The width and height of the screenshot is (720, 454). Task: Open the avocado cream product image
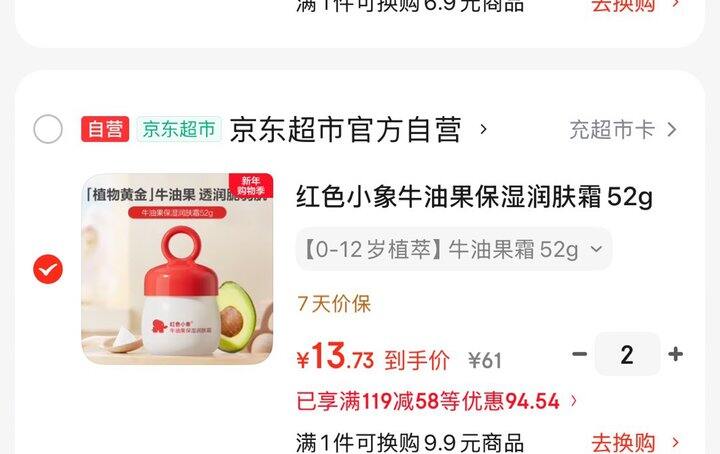177,269
